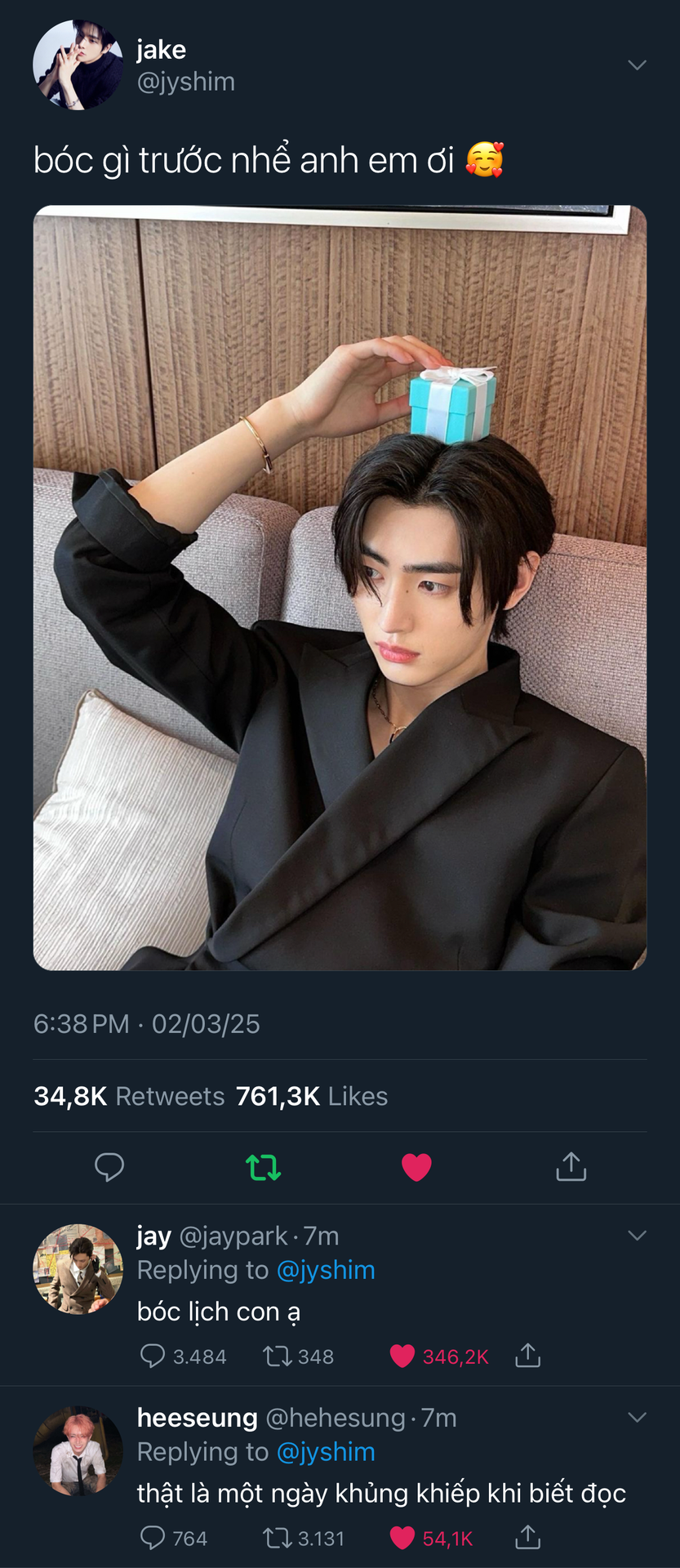Share jay's reply

(x=527, y=1356)
